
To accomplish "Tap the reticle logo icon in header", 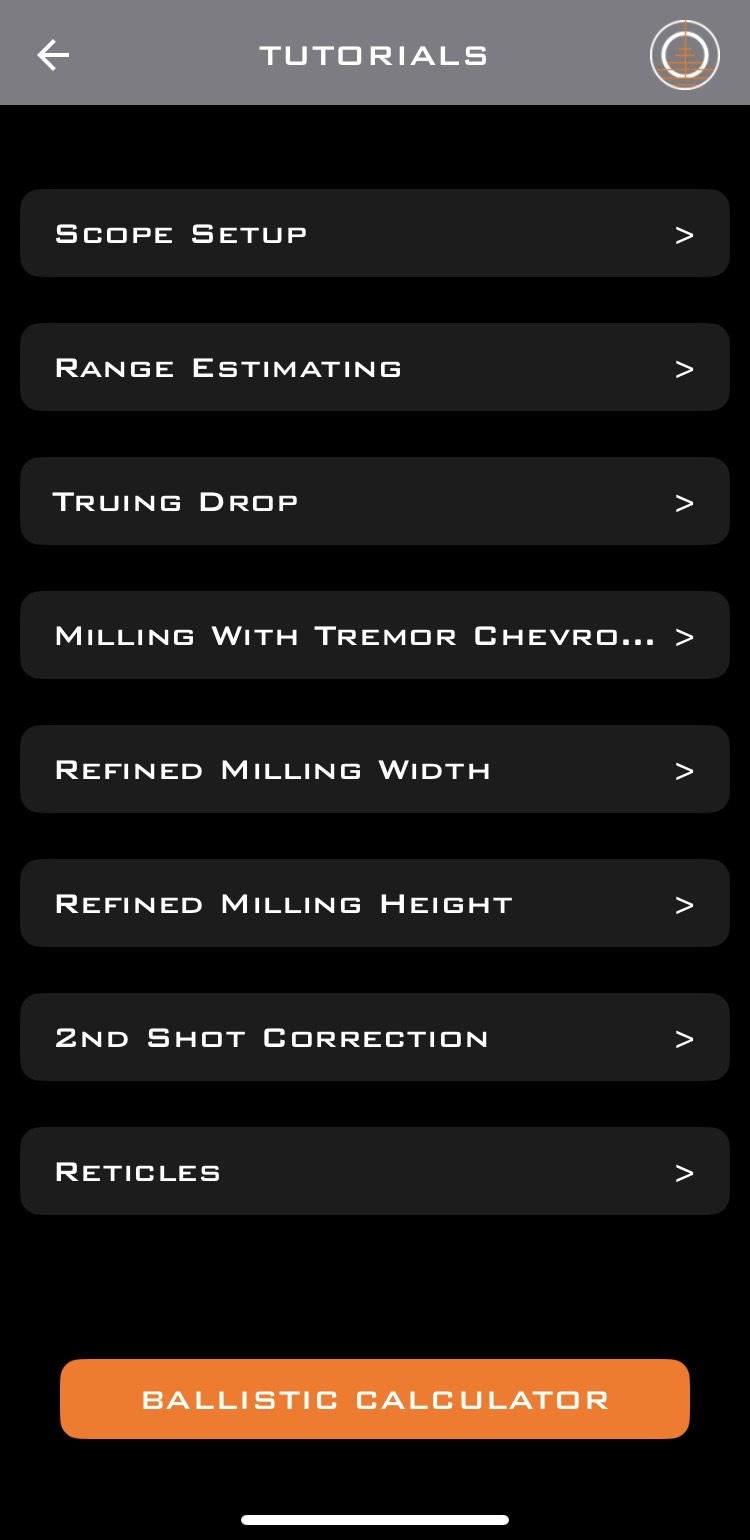I will (x=685, y=55).
